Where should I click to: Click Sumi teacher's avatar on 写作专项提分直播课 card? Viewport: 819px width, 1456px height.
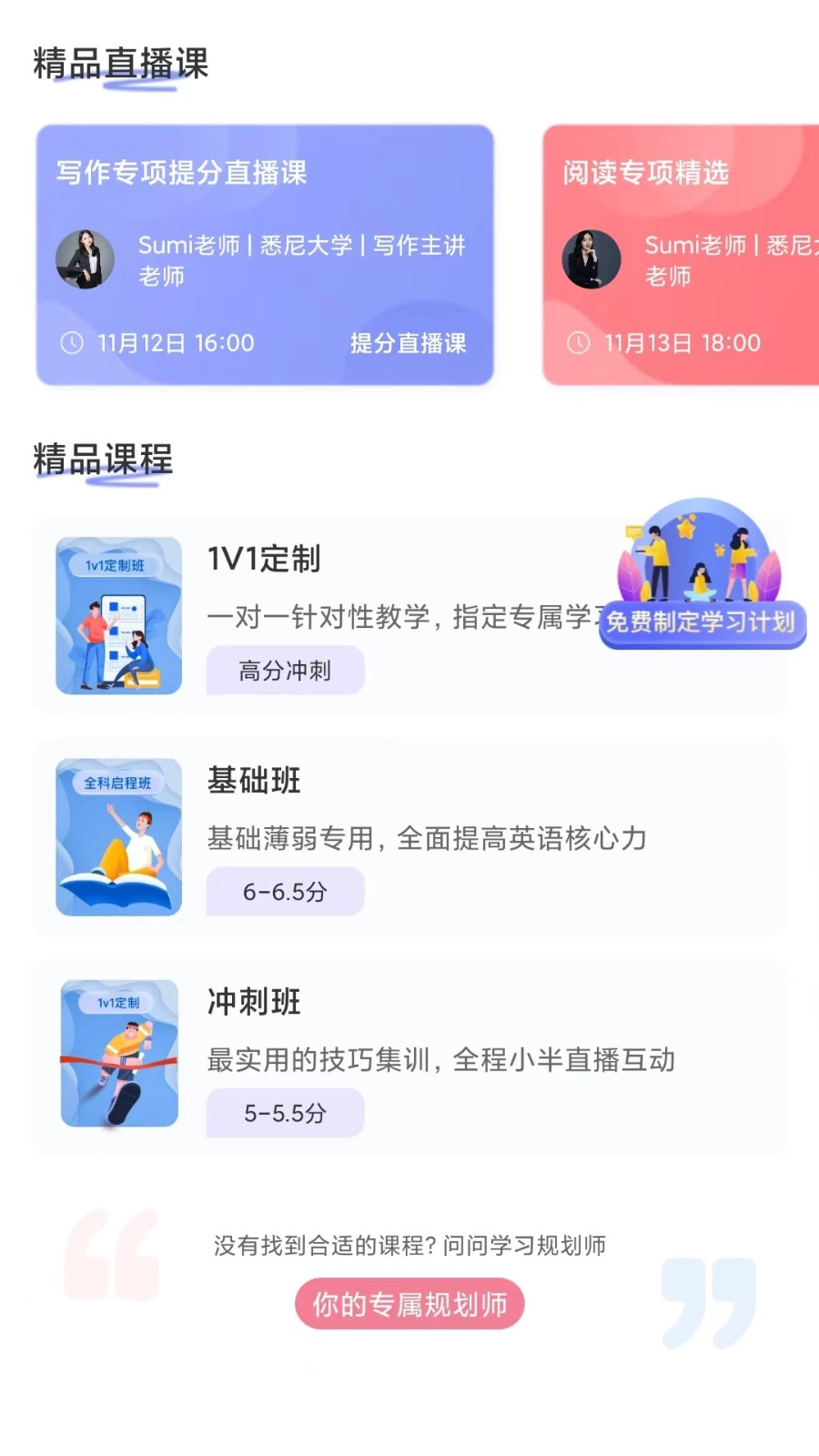[x=85, y=259]
